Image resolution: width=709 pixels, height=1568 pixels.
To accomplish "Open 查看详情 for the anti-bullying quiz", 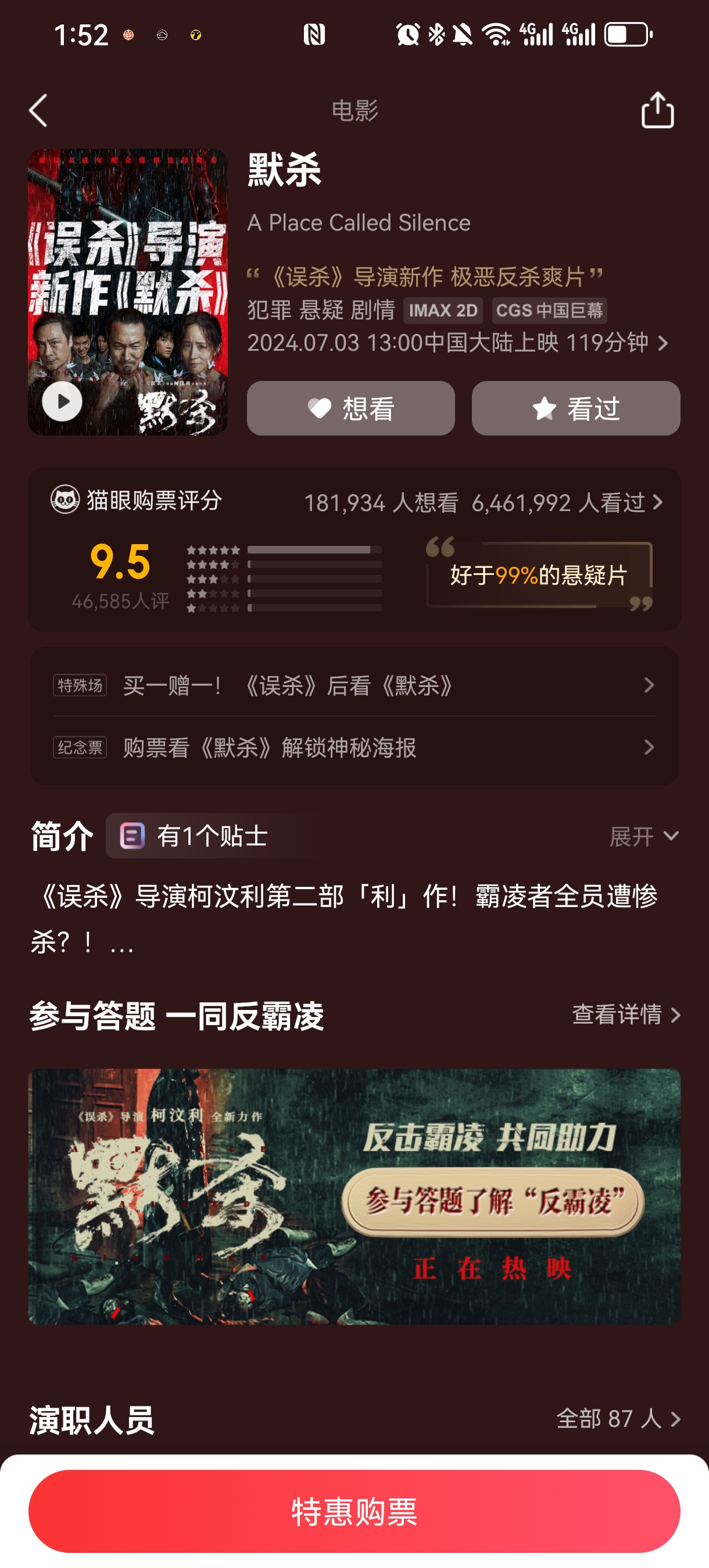I will [626, 1015].
